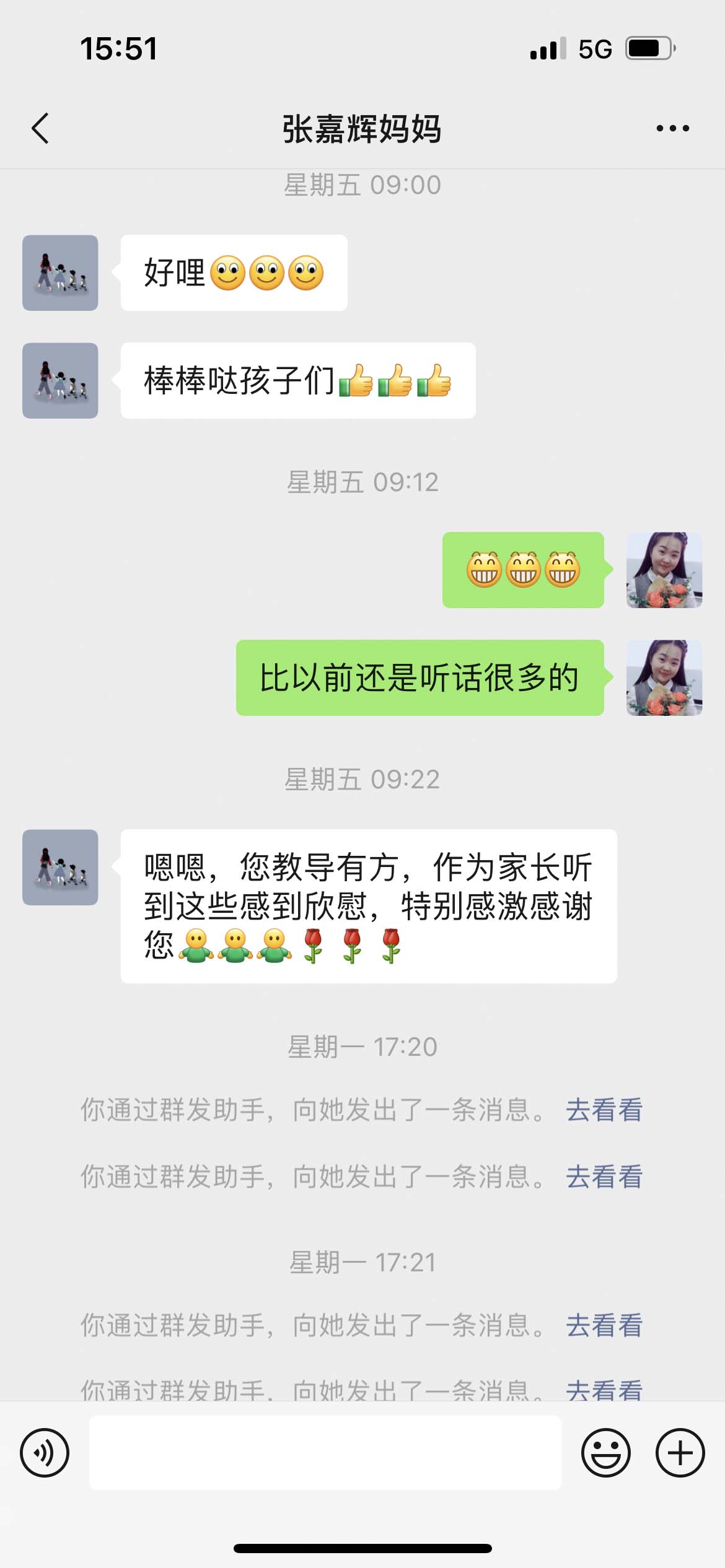This screenshot has height=1568, width=725.
Task: Switch to voice message input
Action: click(45, 1452)
